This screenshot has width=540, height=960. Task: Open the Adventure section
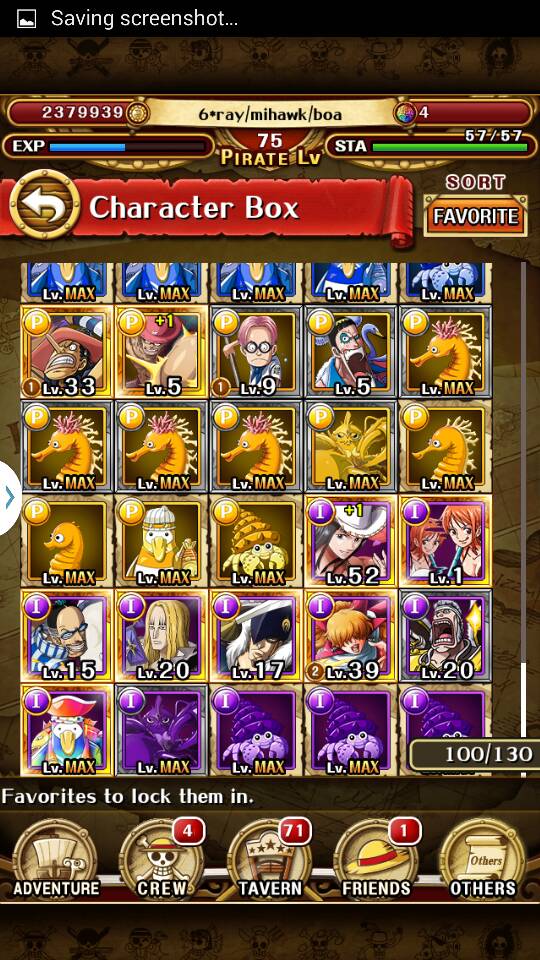pos(56,860)
